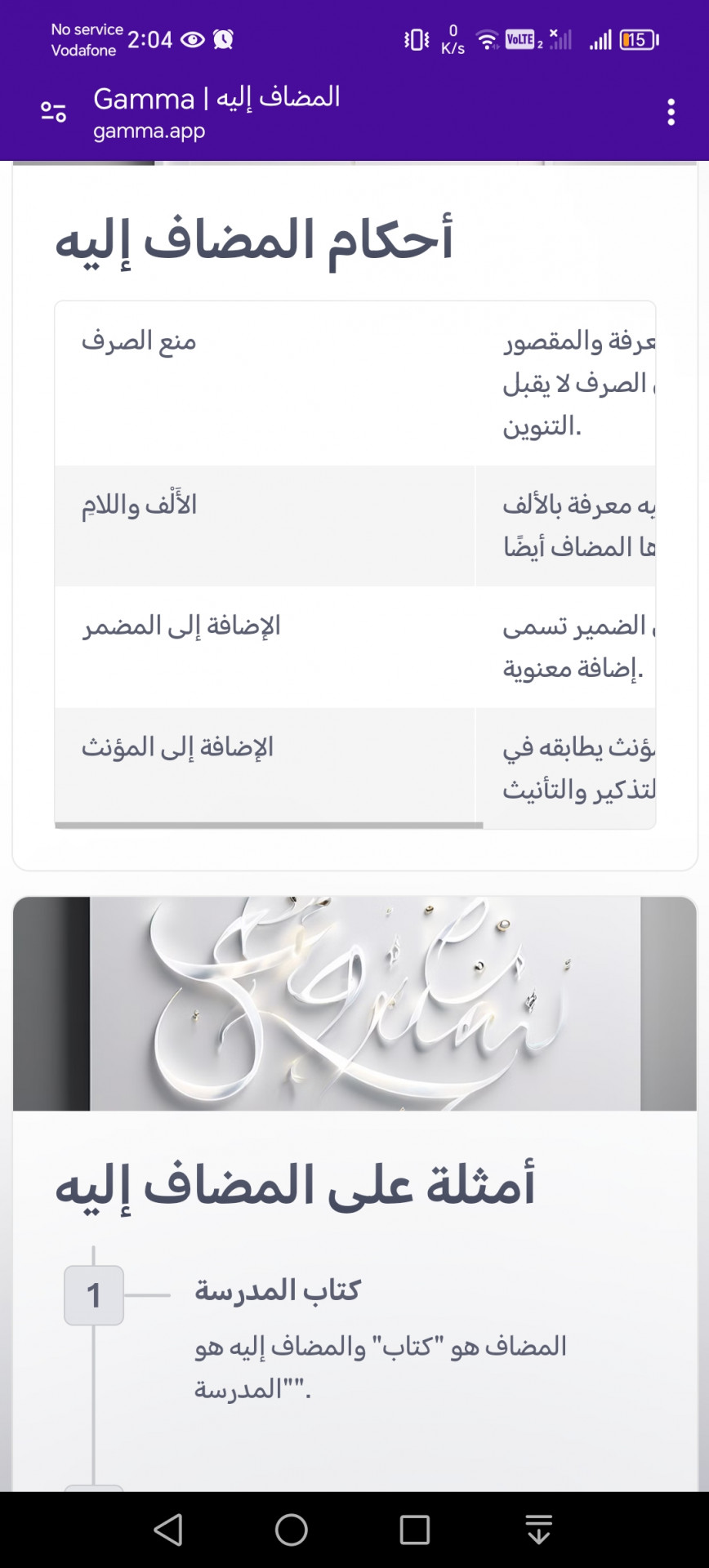Screen dimensions: 709x1568
Task: Tap the system back button
Action: point(168,1530)
